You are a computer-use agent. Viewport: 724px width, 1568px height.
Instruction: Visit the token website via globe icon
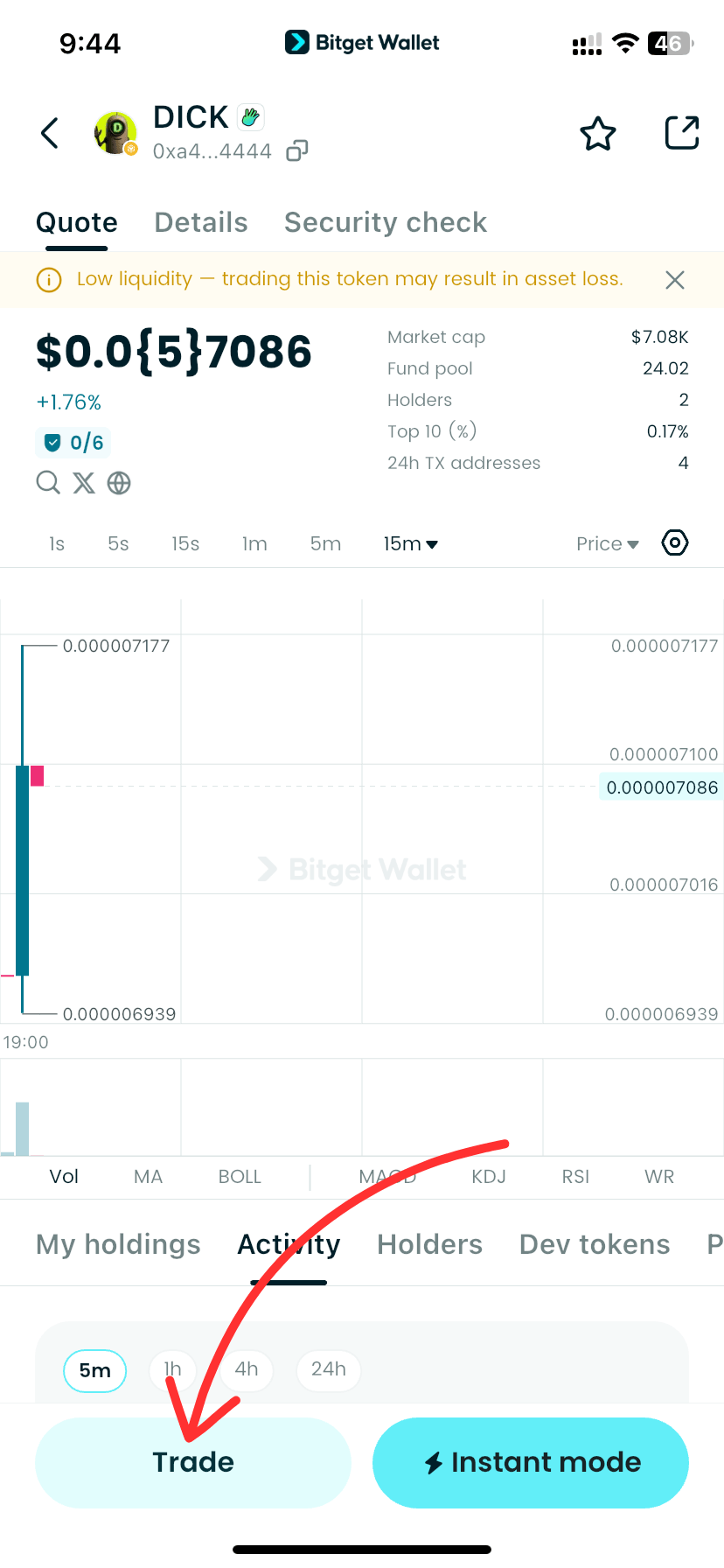click(x=119, y=483)
